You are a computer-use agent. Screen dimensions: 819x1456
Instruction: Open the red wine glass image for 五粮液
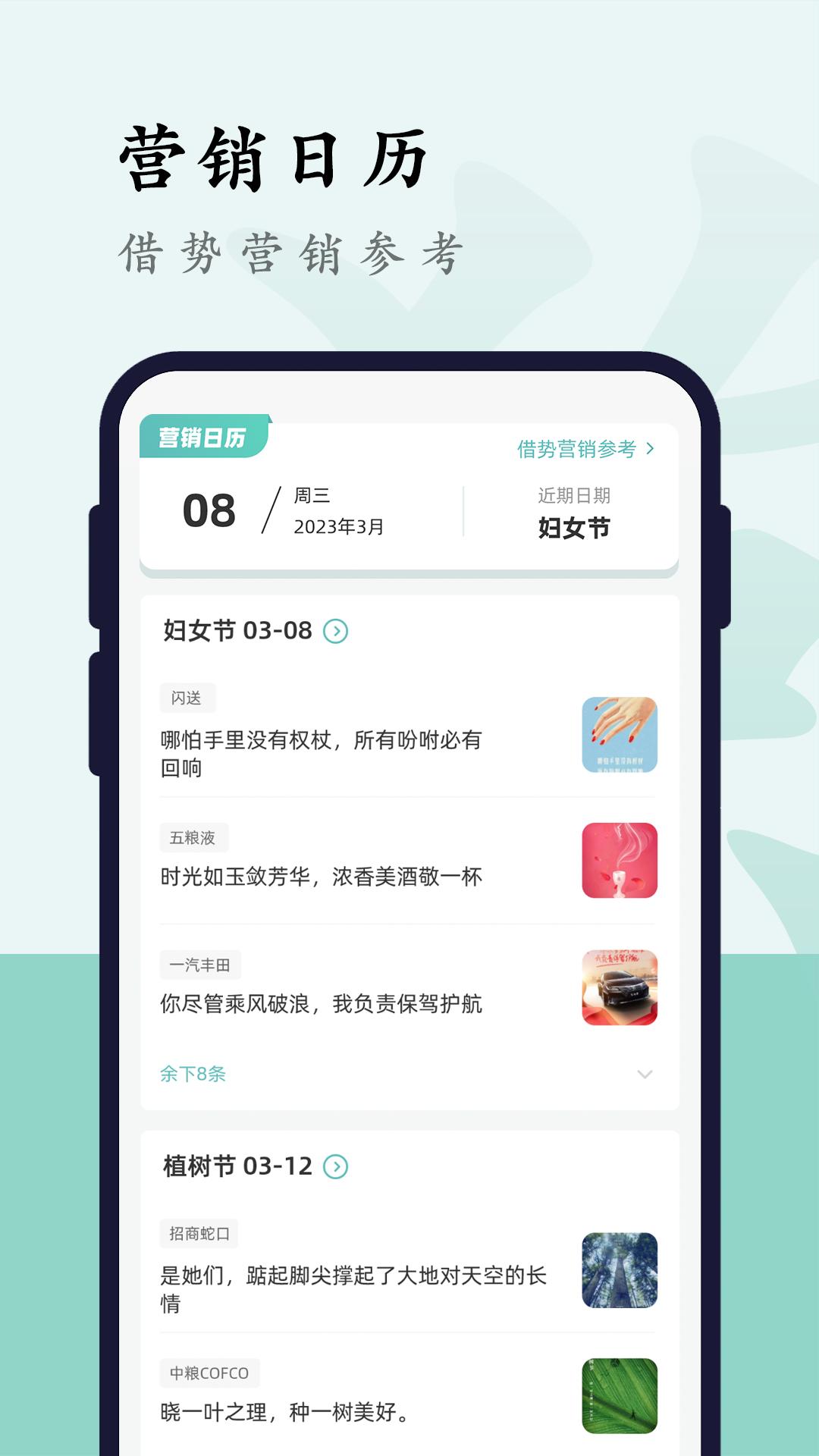(619, 861)
